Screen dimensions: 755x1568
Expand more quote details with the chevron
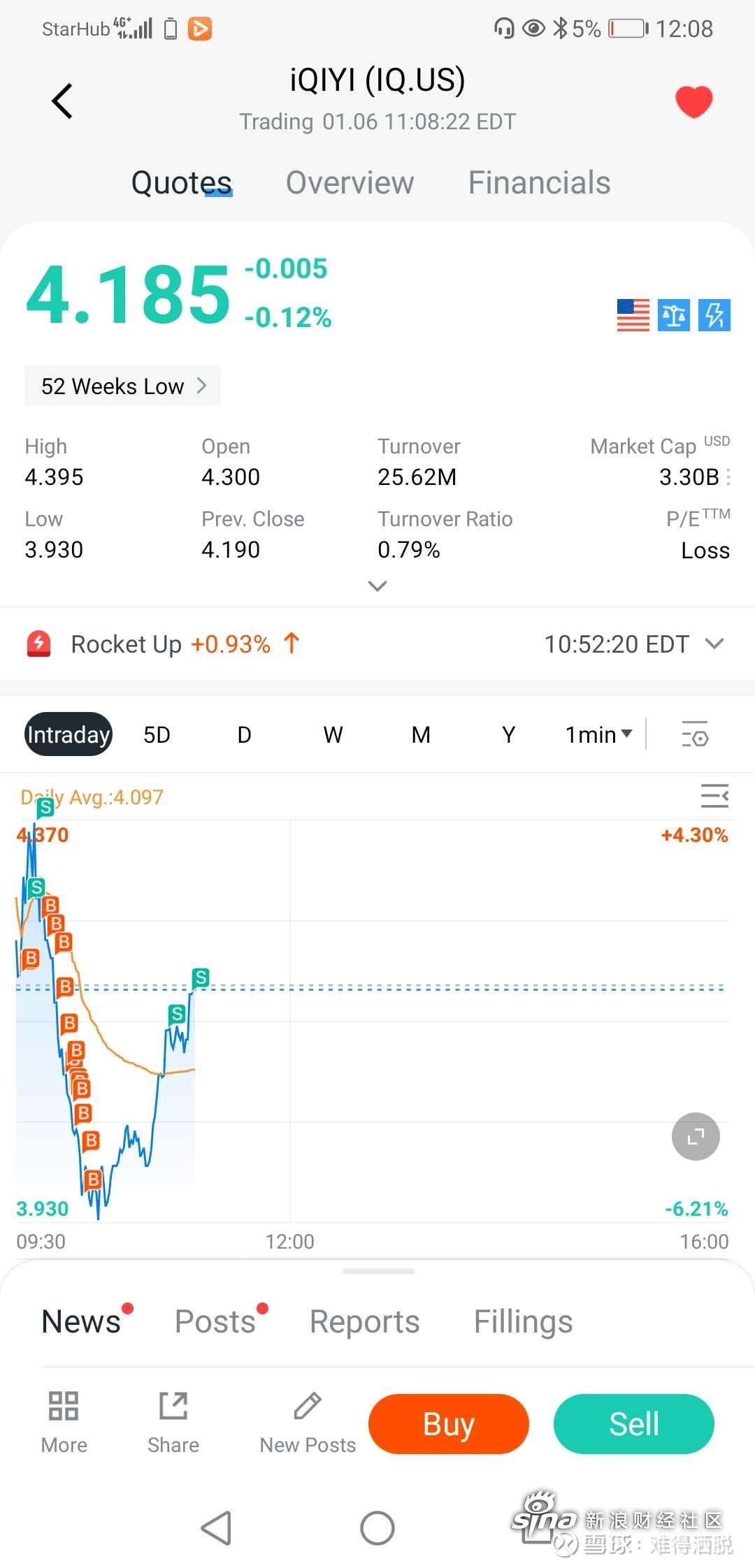(x=377, y=586)
